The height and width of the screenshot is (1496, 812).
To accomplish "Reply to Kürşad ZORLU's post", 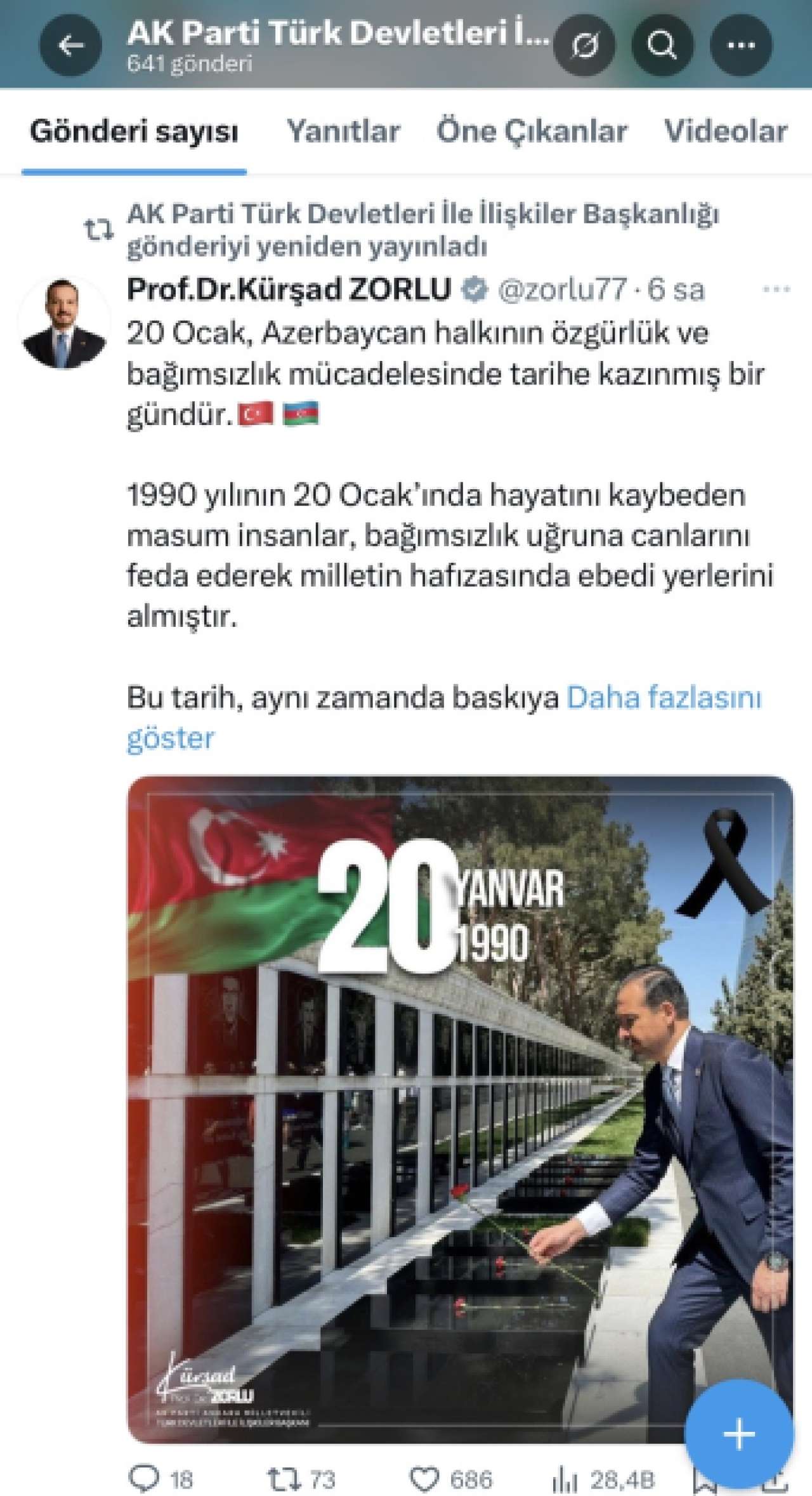I will click(145, 1479).
